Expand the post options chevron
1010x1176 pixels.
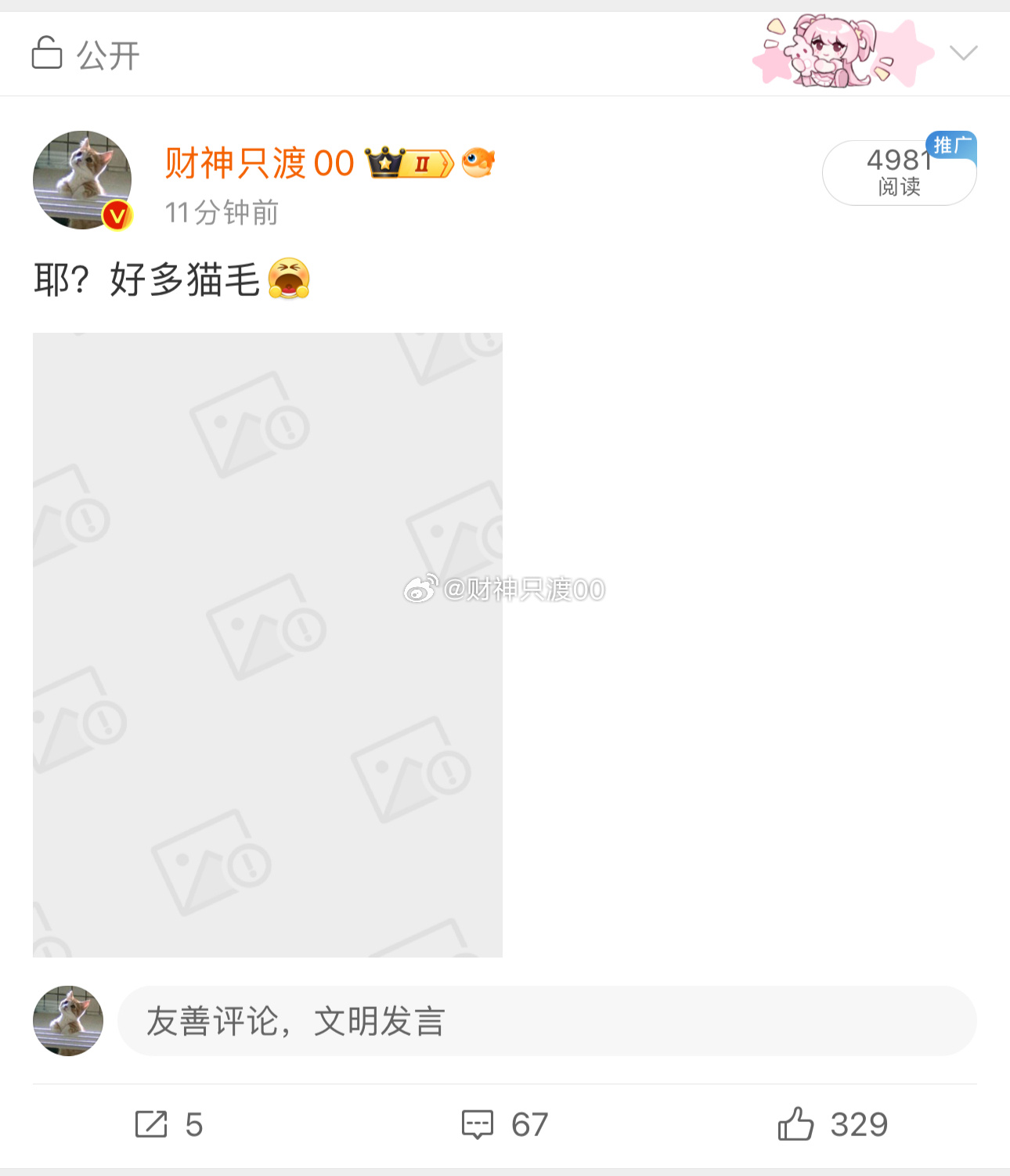click(x=963, y=53)
